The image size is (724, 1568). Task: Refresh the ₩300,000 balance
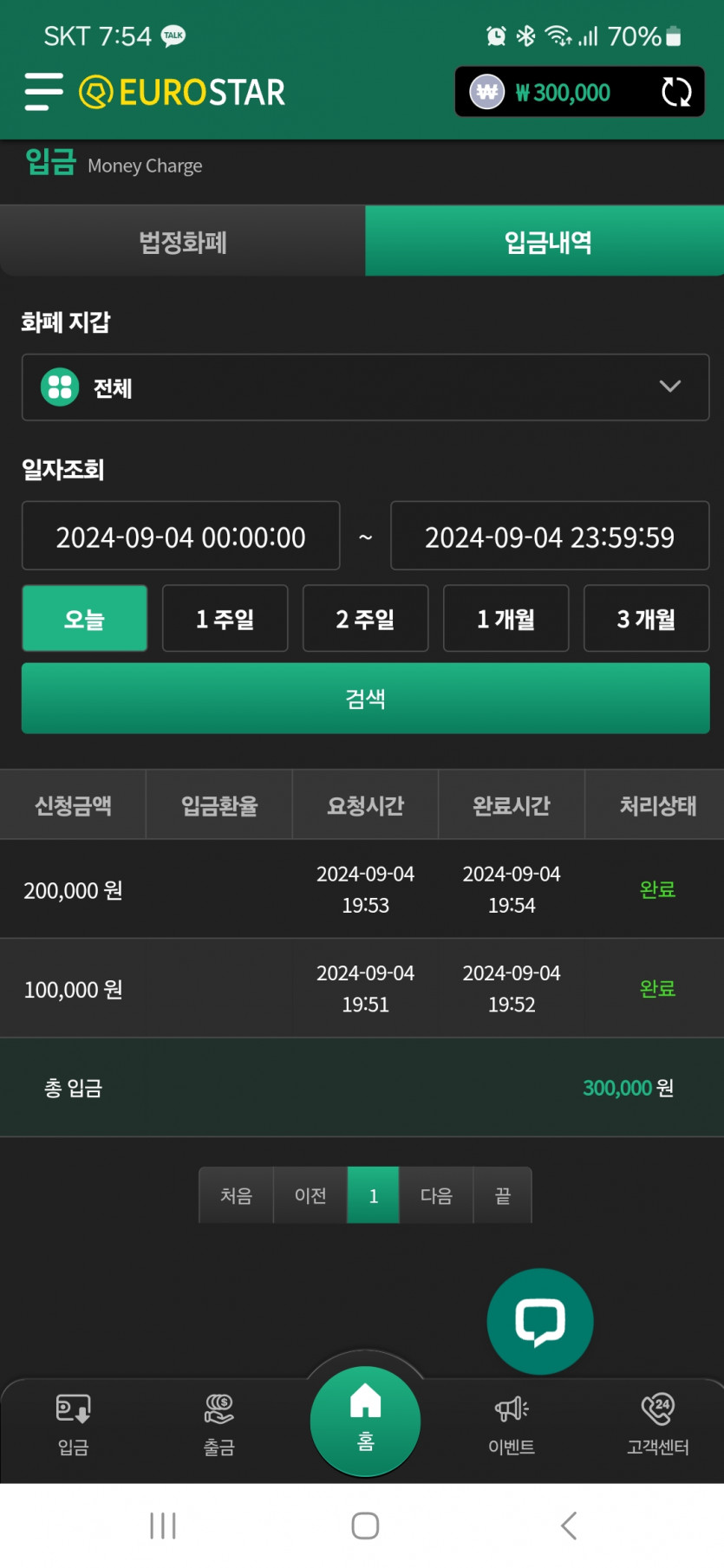click(x=675, y=92)
